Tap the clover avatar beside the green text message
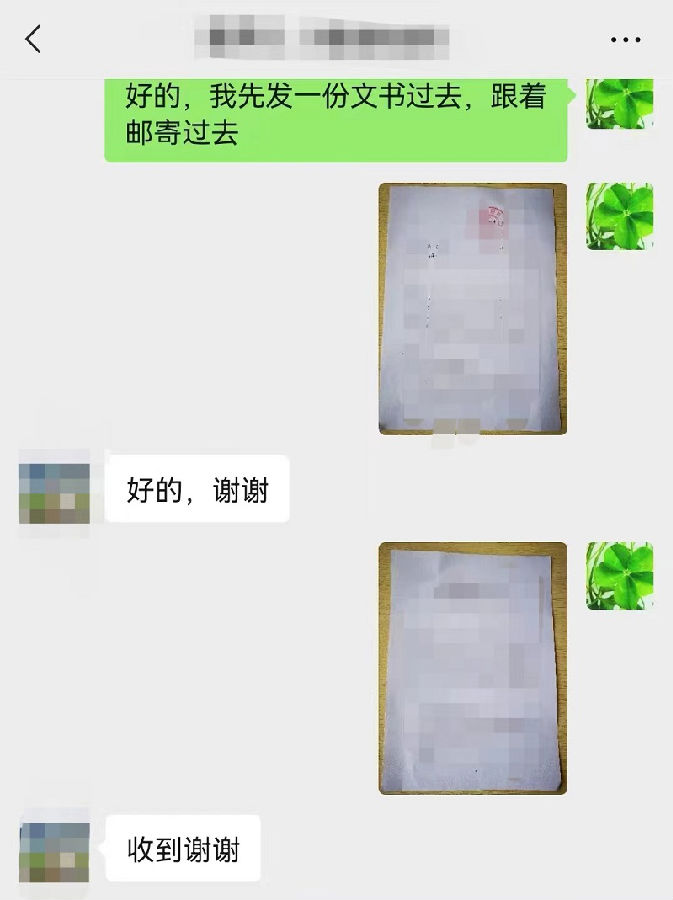Viewport: 673px width, 900px height. [619, 103]
